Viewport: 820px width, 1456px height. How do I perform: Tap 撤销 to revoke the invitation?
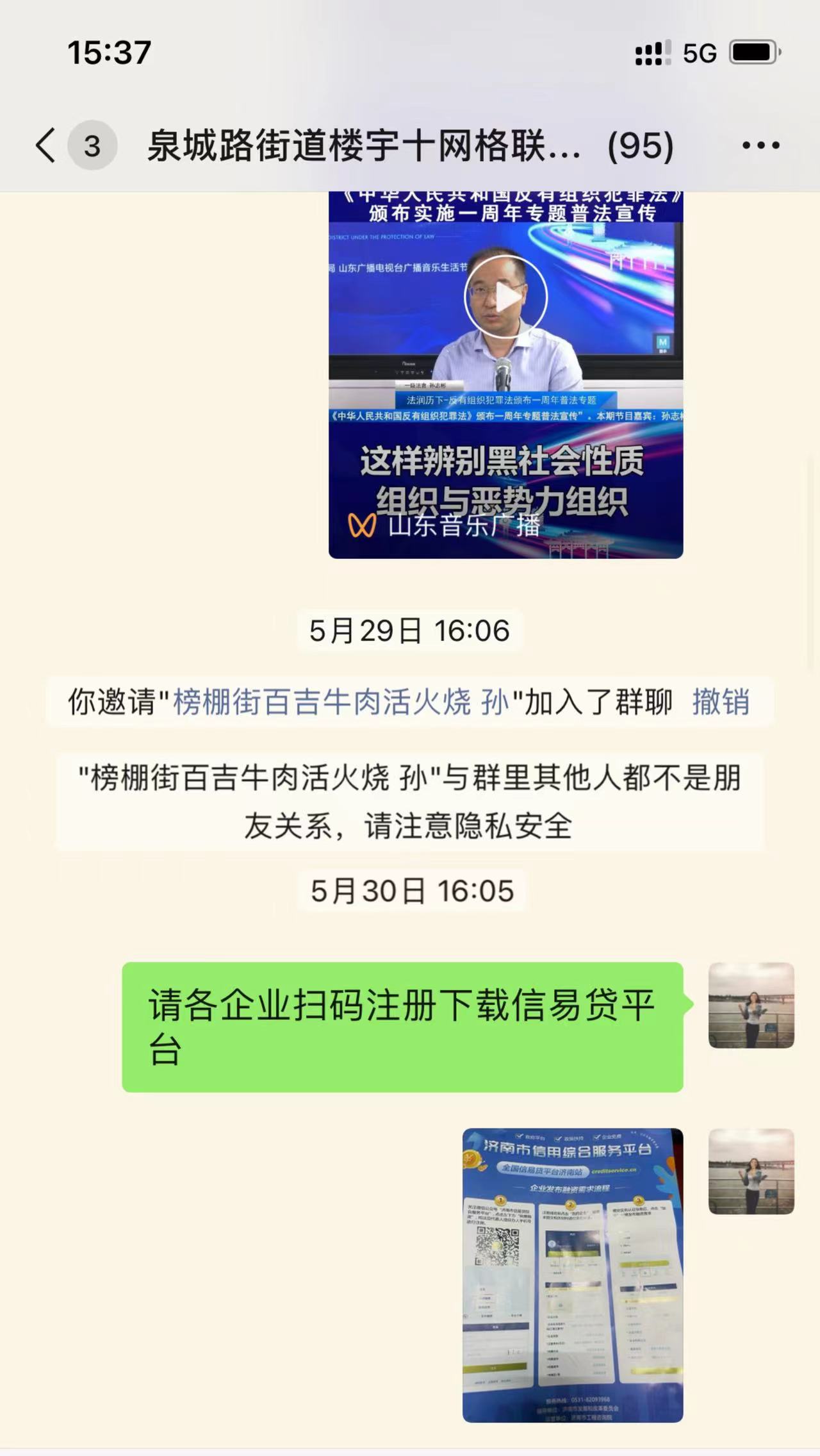(721, 702)
